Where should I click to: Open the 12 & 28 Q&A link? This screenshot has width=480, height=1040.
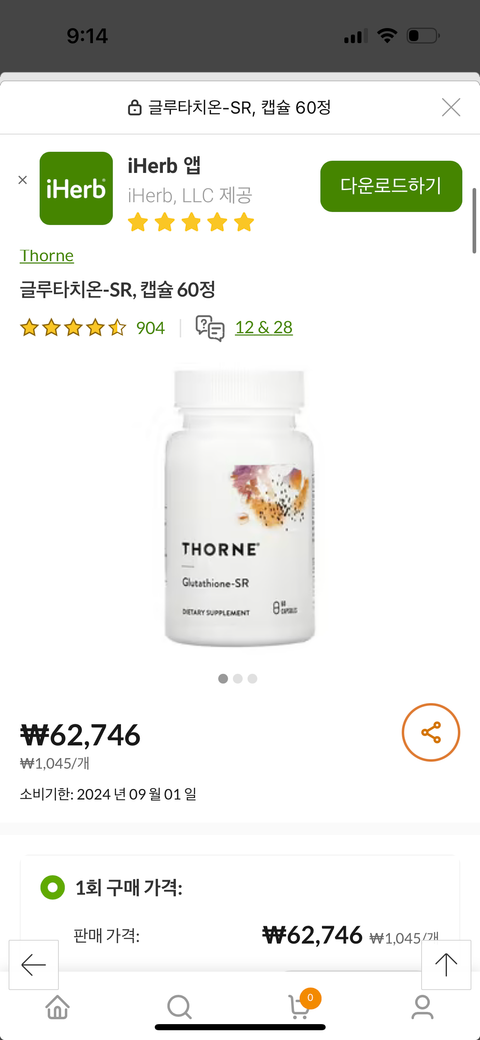point(264,328)
